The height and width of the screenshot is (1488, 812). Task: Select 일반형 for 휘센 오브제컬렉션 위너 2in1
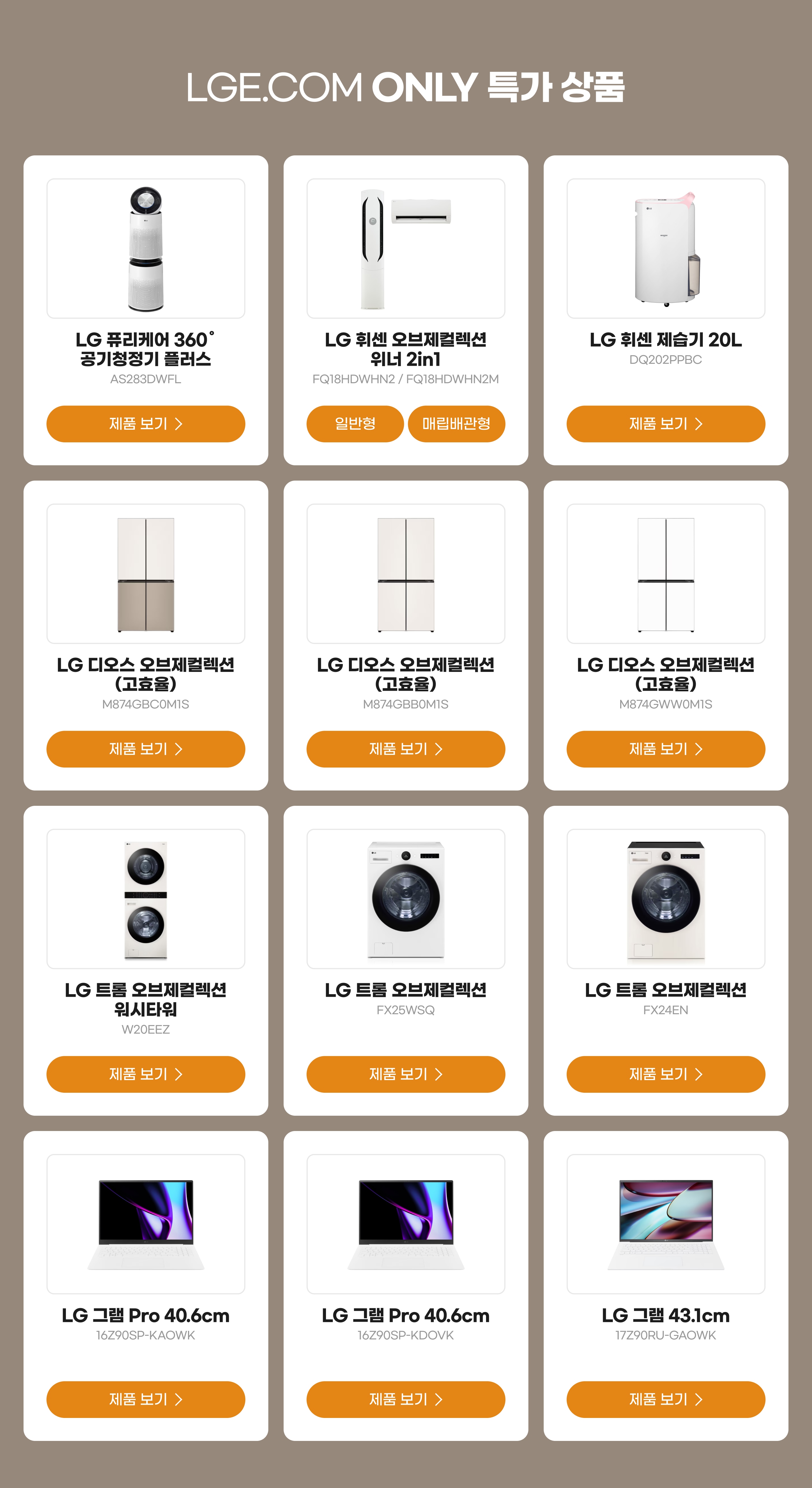[355, 424]
